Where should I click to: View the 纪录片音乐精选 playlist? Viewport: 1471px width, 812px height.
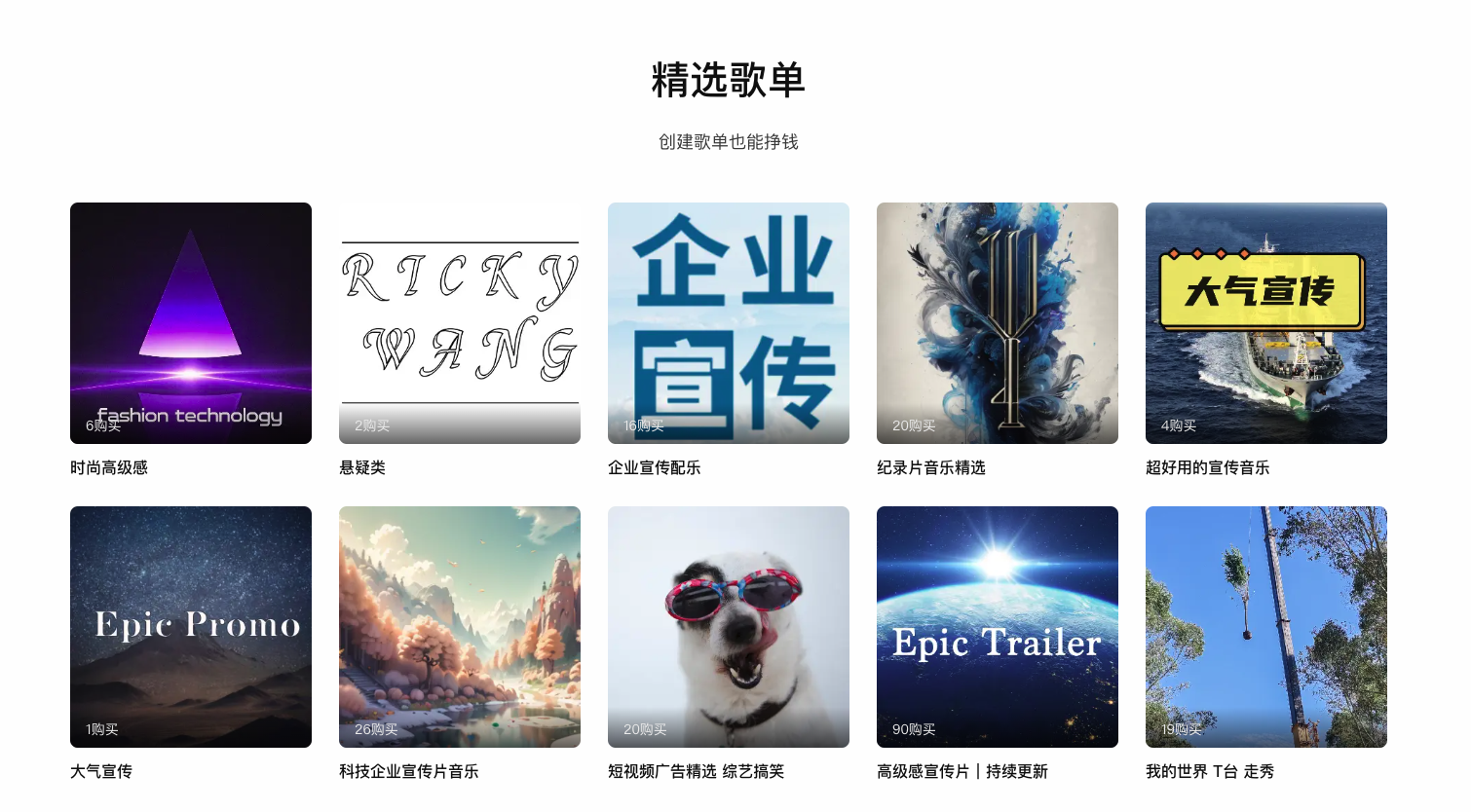coord(998,323)
